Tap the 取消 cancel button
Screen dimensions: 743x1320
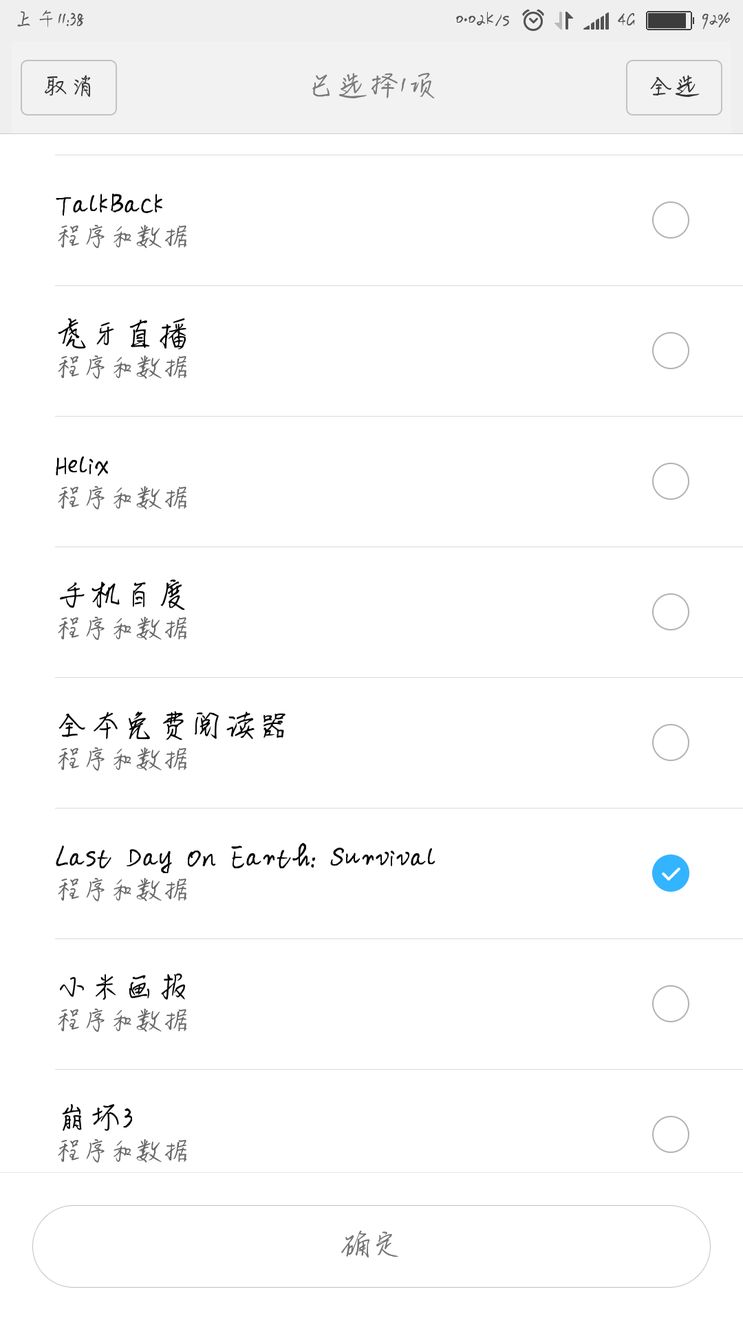(x=68, y=88)
